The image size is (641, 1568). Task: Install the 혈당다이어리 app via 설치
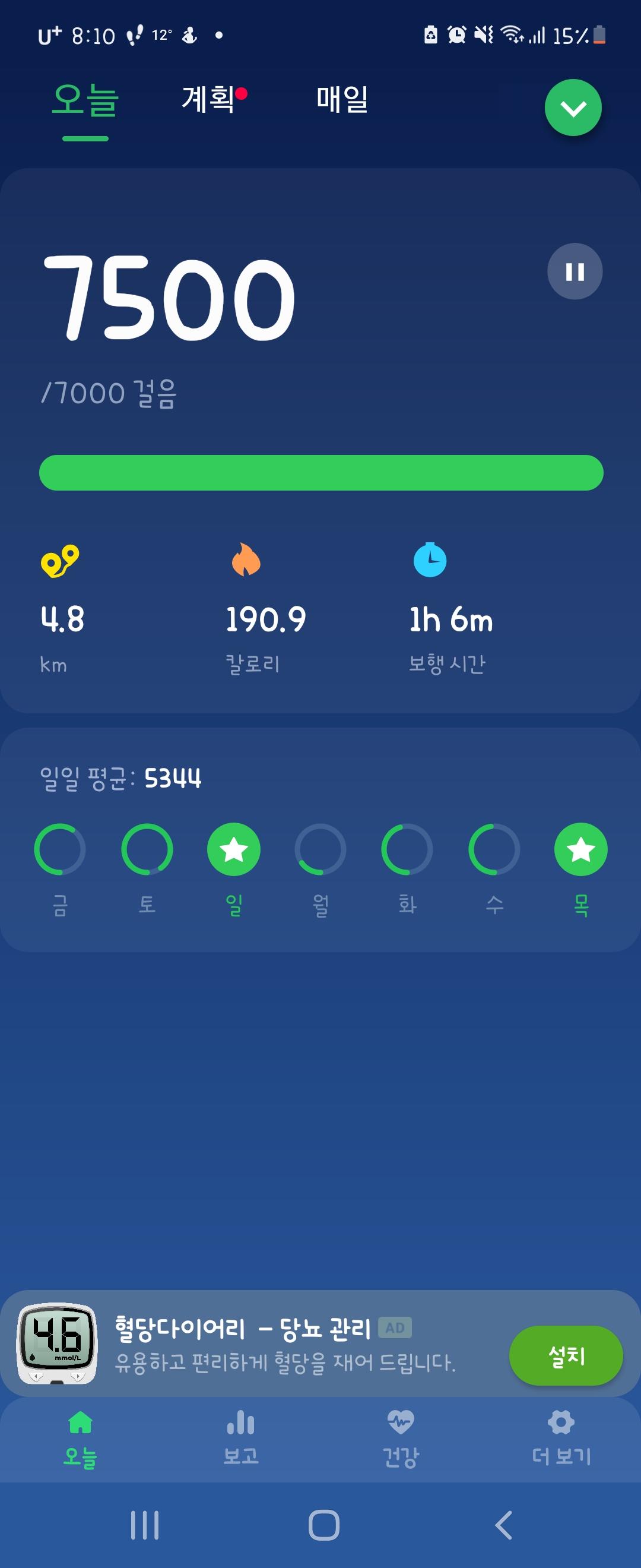pyautogui.click(x=565, y=1355)
